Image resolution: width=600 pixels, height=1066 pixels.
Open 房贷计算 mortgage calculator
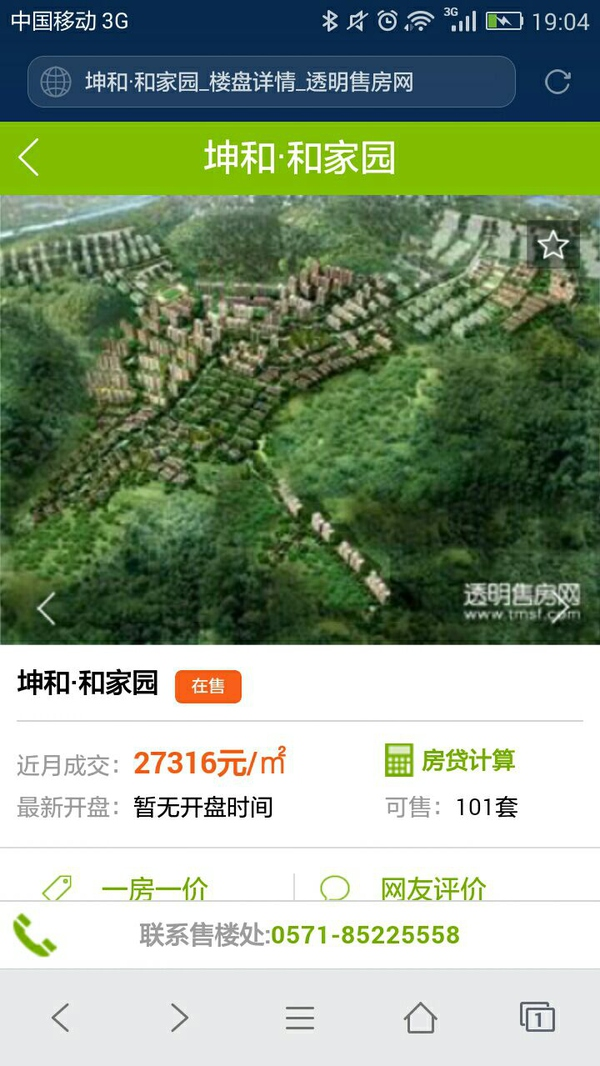(x=451, y=760)
